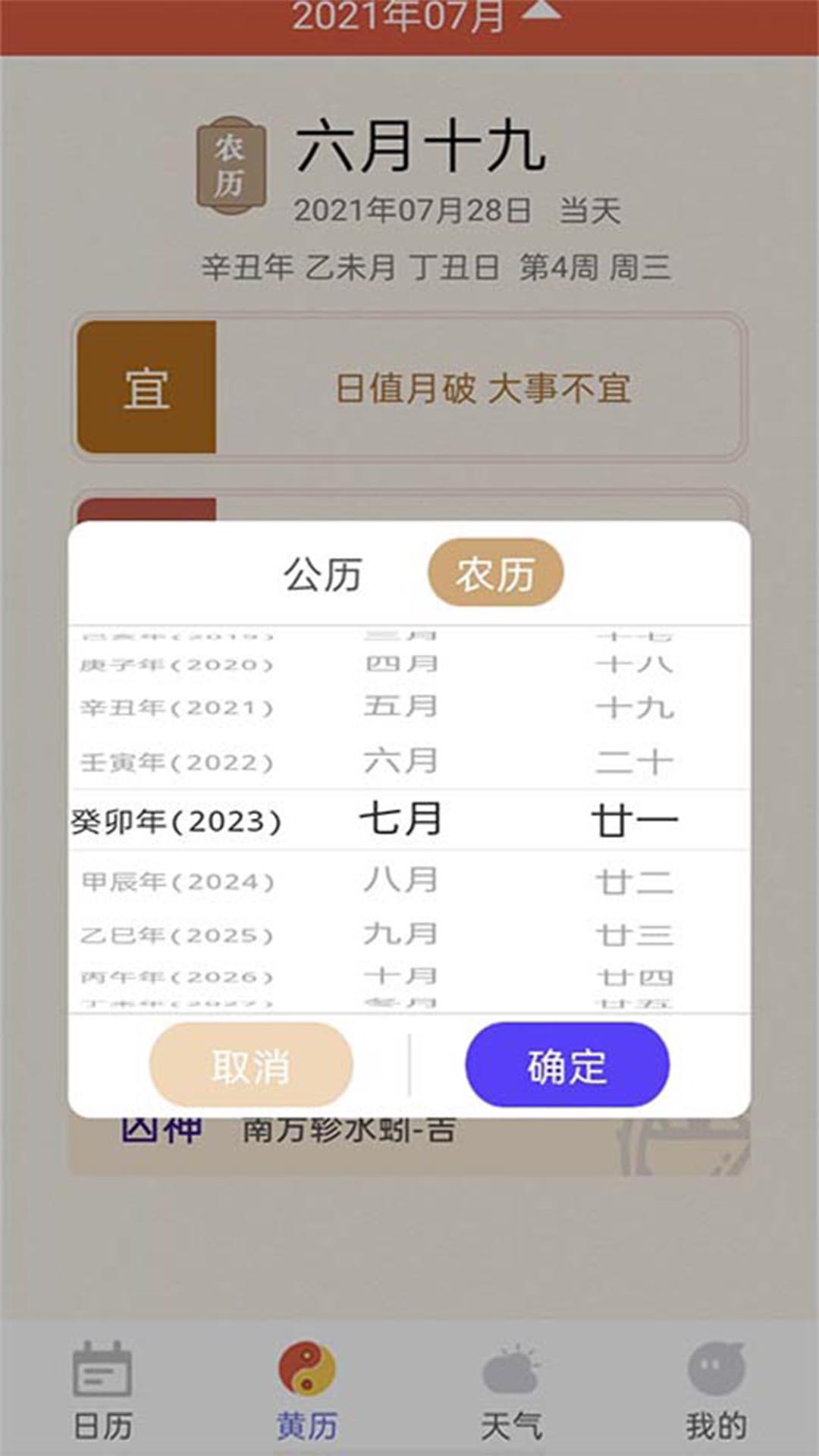Confirm the date with 确定

pos(566,1065)
